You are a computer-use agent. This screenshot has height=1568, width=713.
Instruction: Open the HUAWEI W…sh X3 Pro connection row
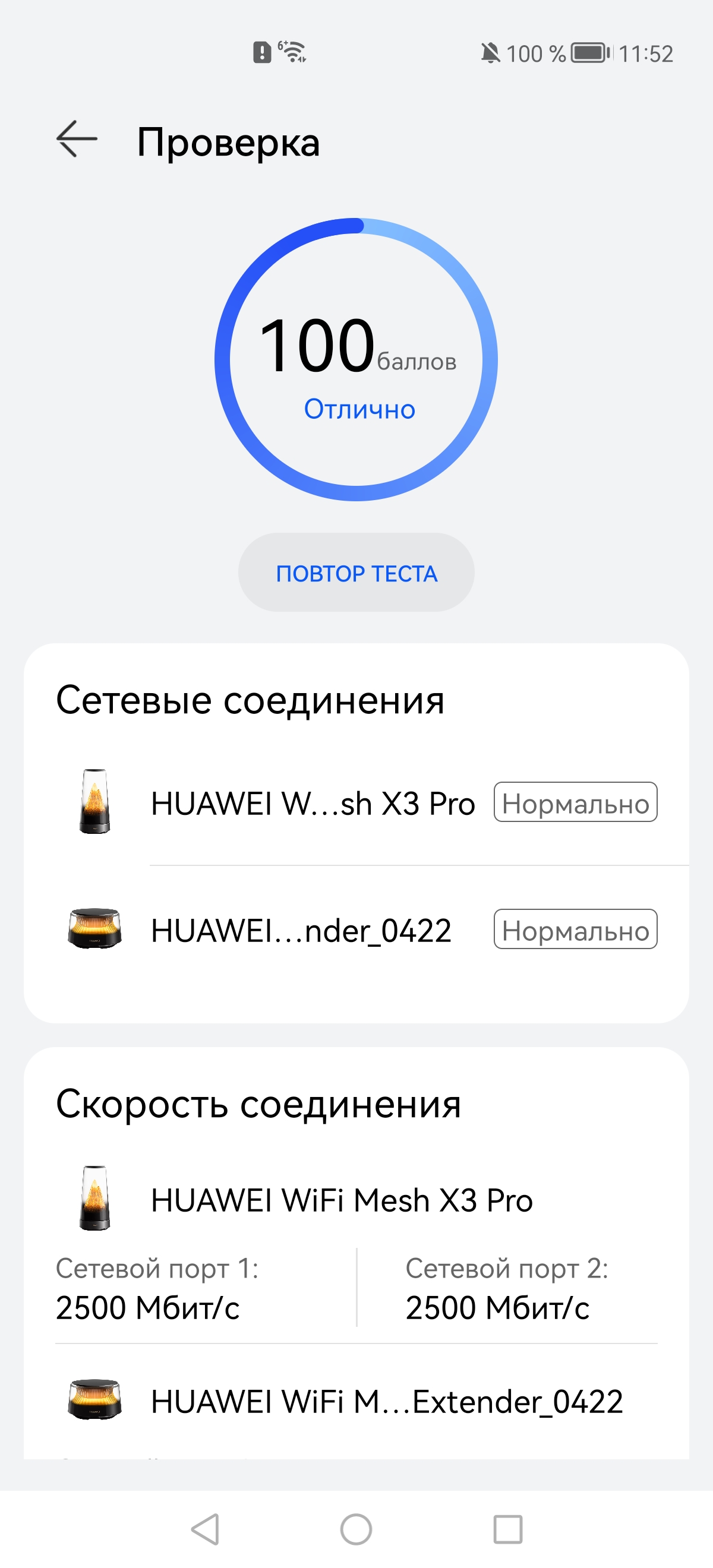356,803
